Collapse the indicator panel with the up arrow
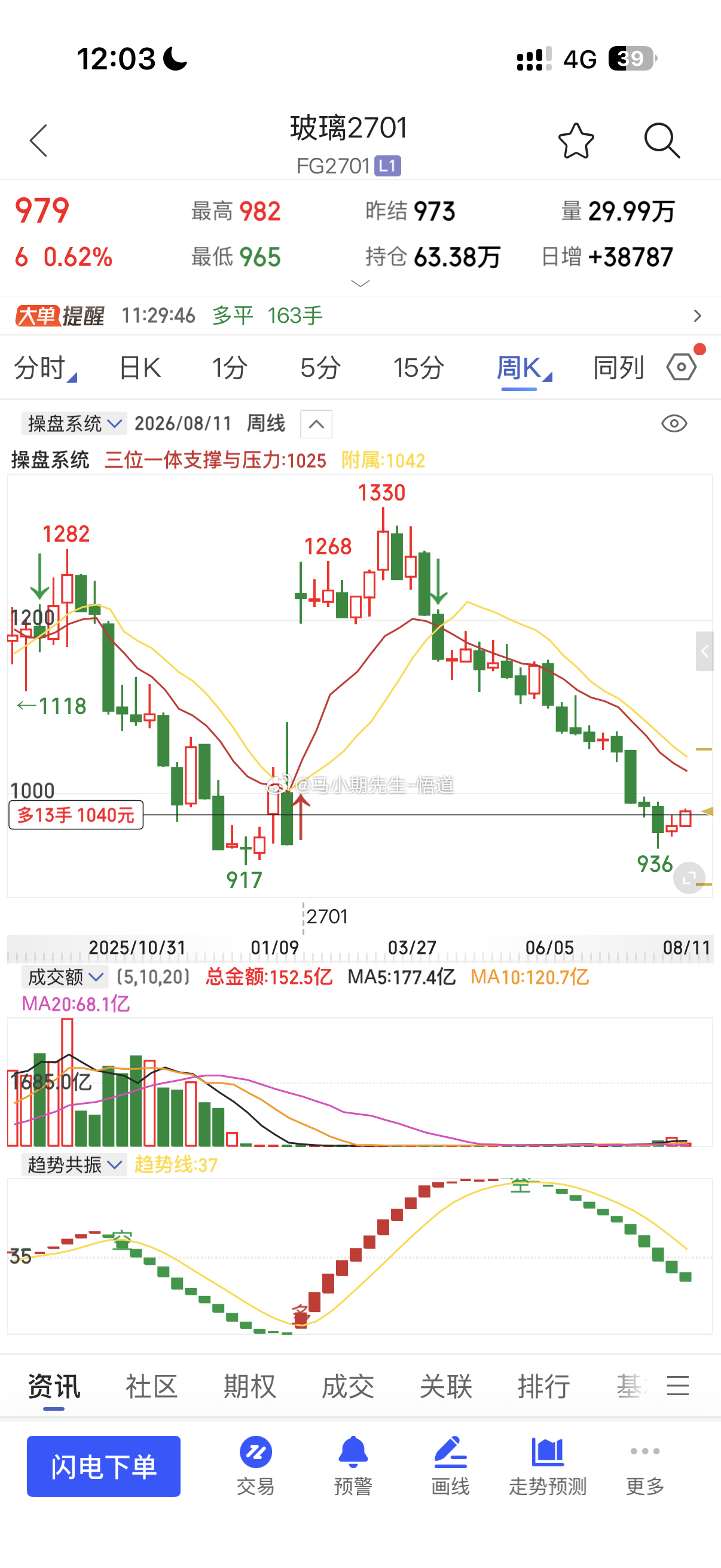Viewport: 721px width, 1568px height. [x=316, y=423]
